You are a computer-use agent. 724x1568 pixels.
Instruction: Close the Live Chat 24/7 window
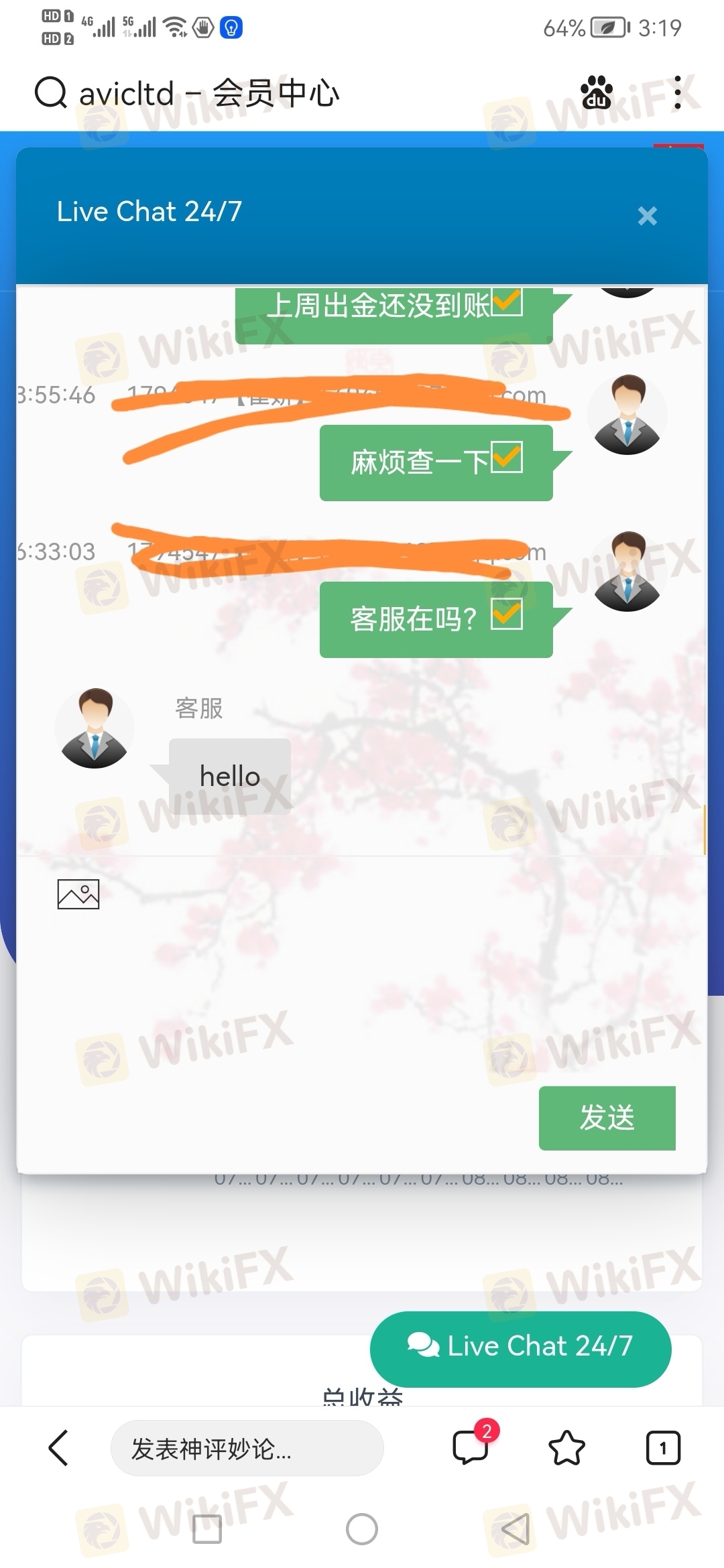(x=647, y=216)
